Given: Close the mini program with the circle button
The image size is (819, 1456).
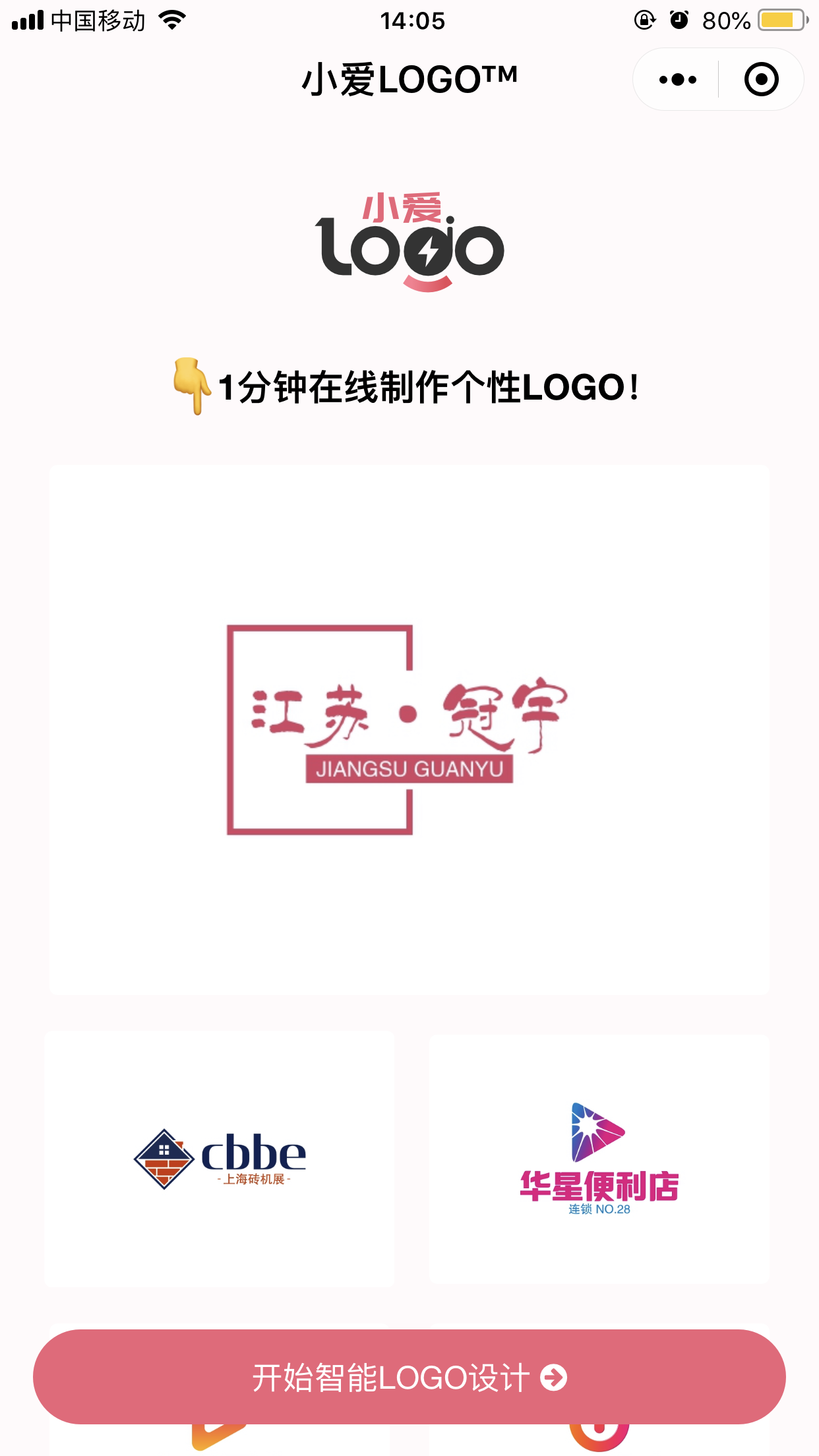Looking at the screenshot, I should pos(761,80).
